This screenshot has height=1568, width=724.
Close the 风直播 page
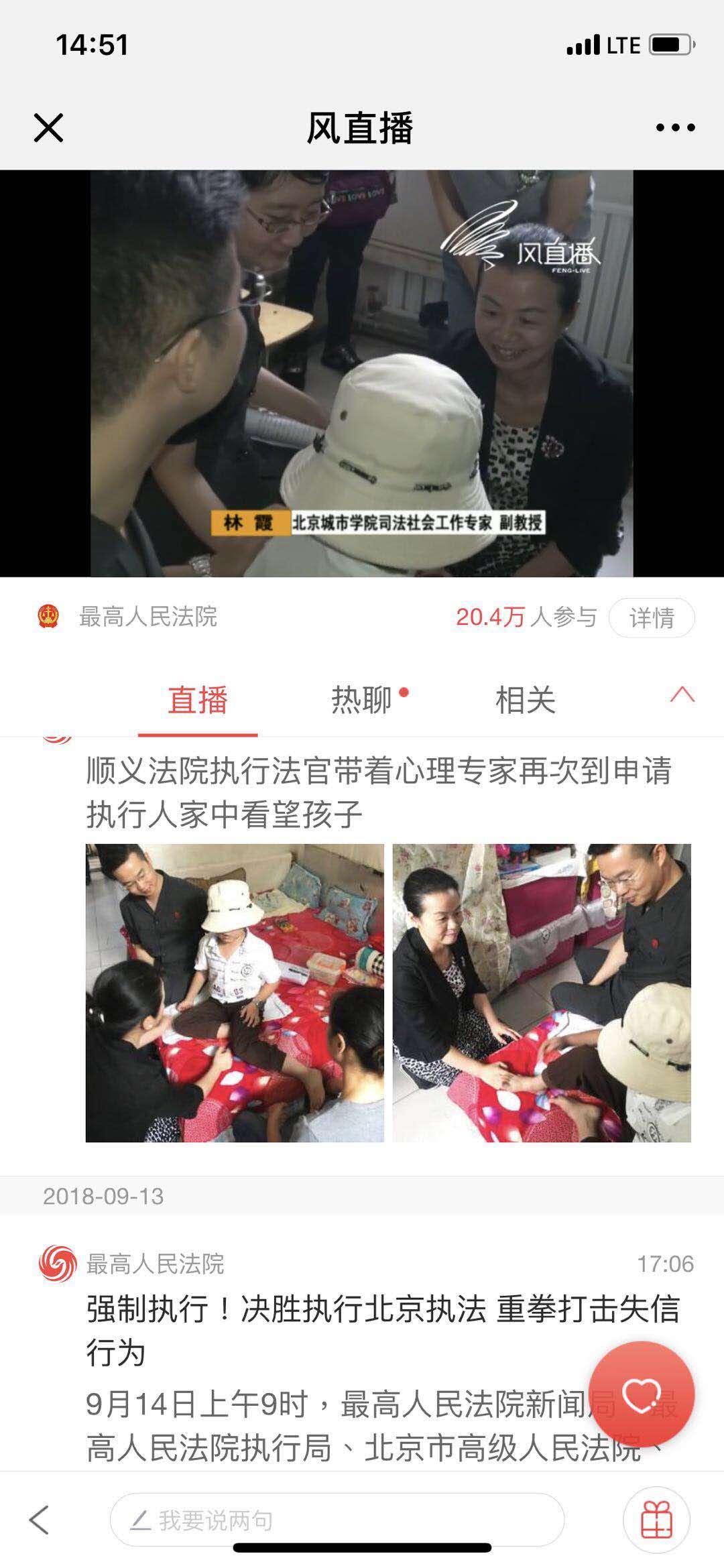48,127
